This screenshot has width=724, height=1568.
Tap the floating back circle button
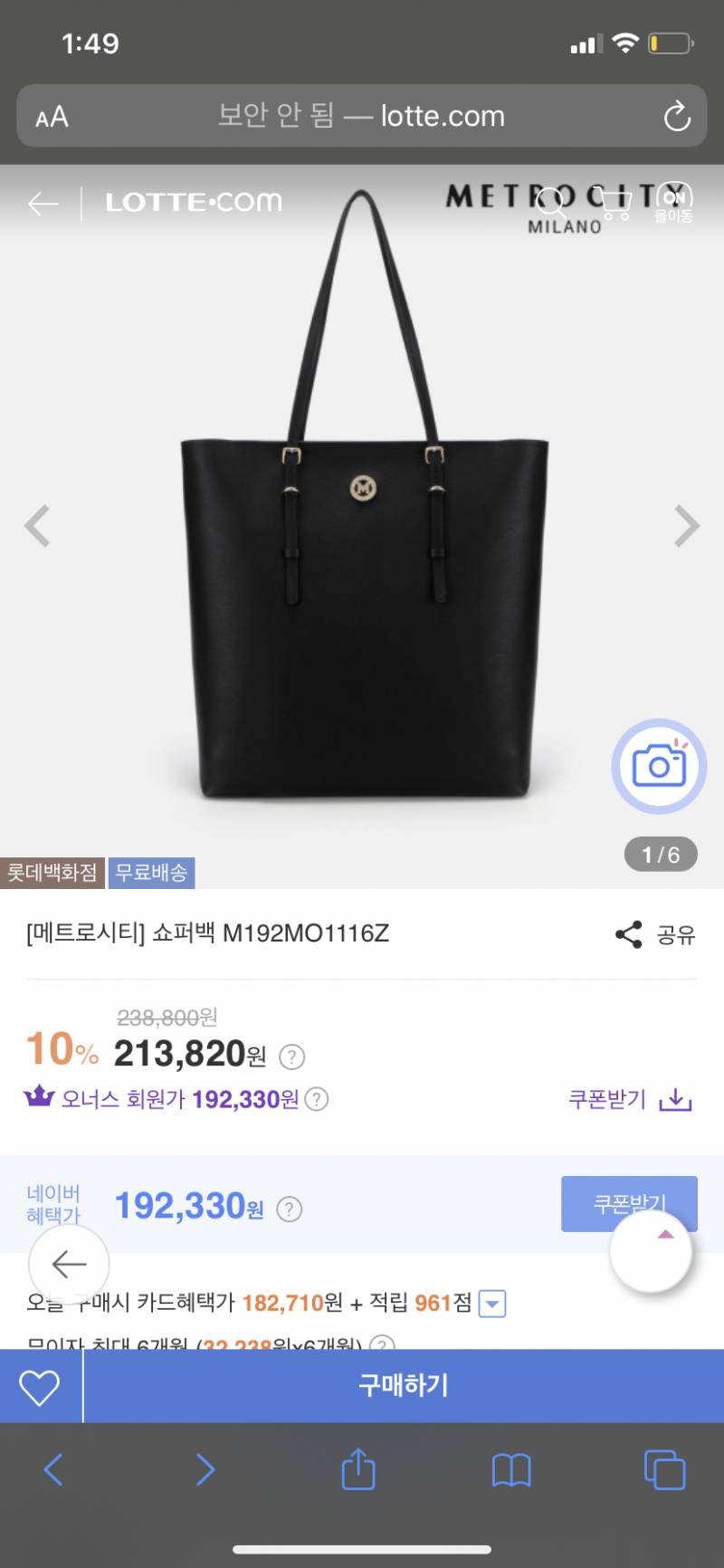click(x=70, y=1265)
